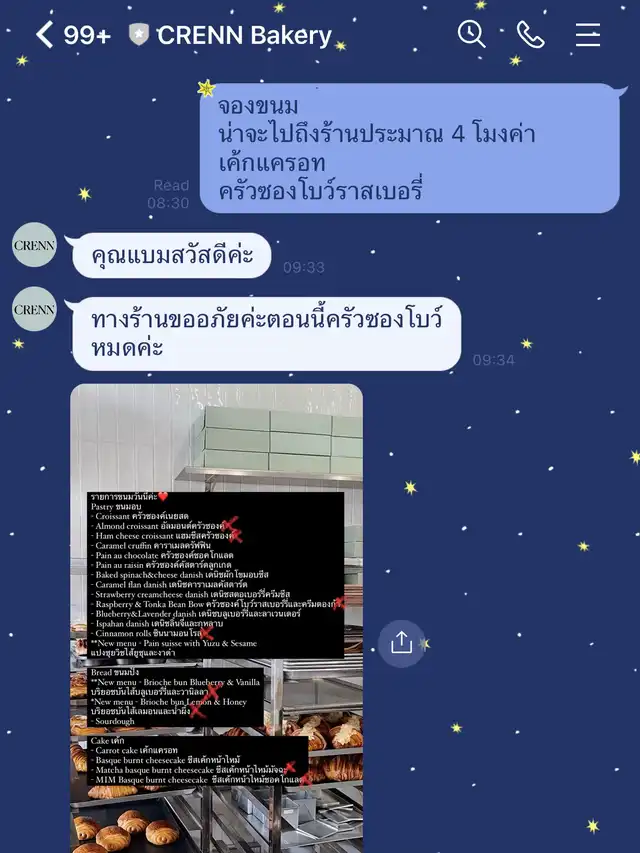The width and height of the screenshot is (640, 853).
Task: Open the menu photo sent by CRENN
Action: tap(217, 618)
